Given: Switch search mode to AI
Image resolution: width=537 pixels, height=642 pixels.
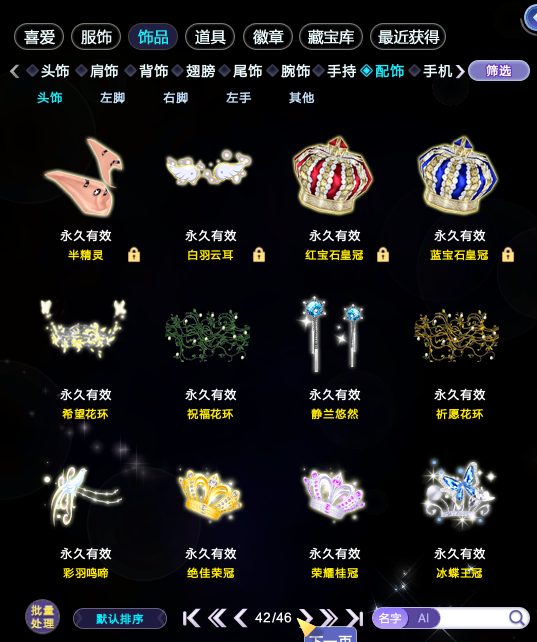Looking at the screenshot, I should click(424, 618).
